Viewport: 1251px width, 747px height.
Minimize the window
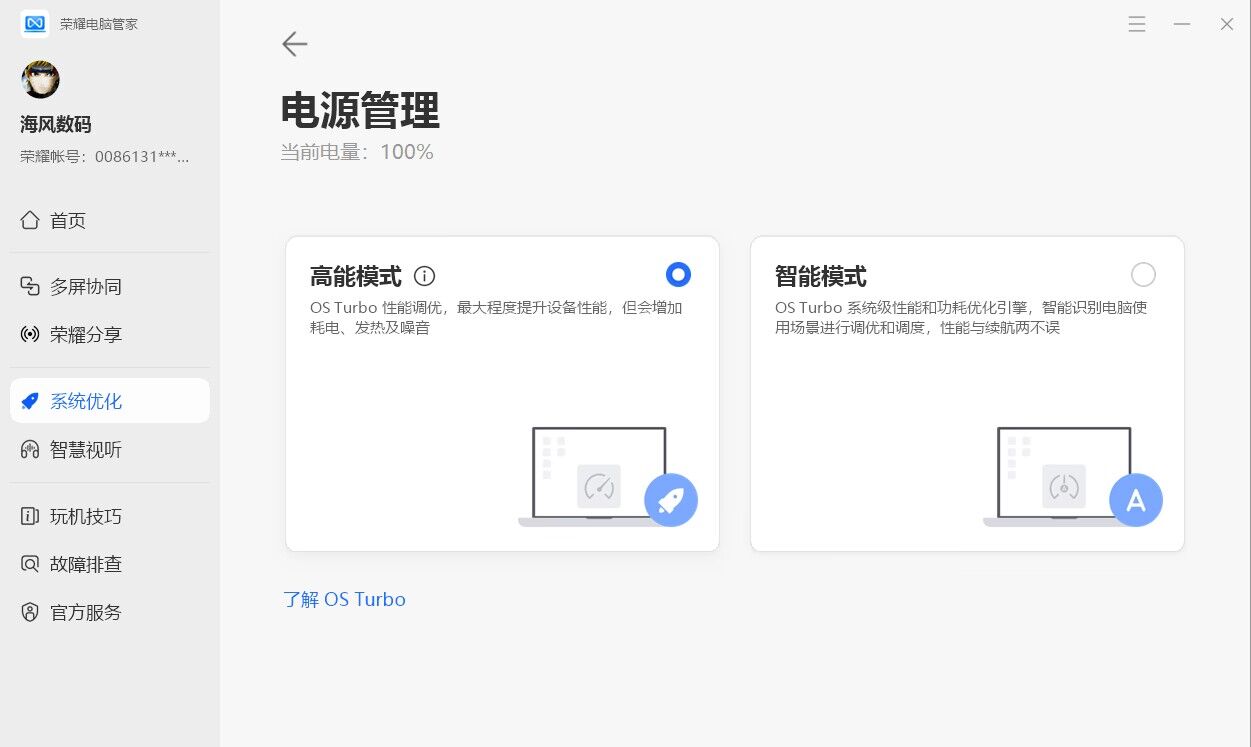1182,25
